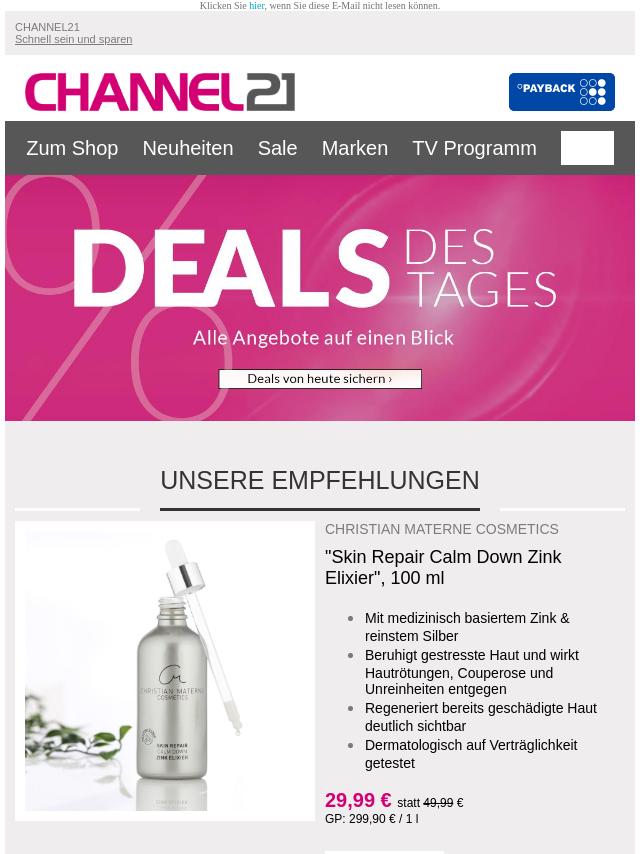The height and width of the screenshot is (854, 640).
Task: Tap 'Deals von heute sichern' button
Action: coord(320,379)
